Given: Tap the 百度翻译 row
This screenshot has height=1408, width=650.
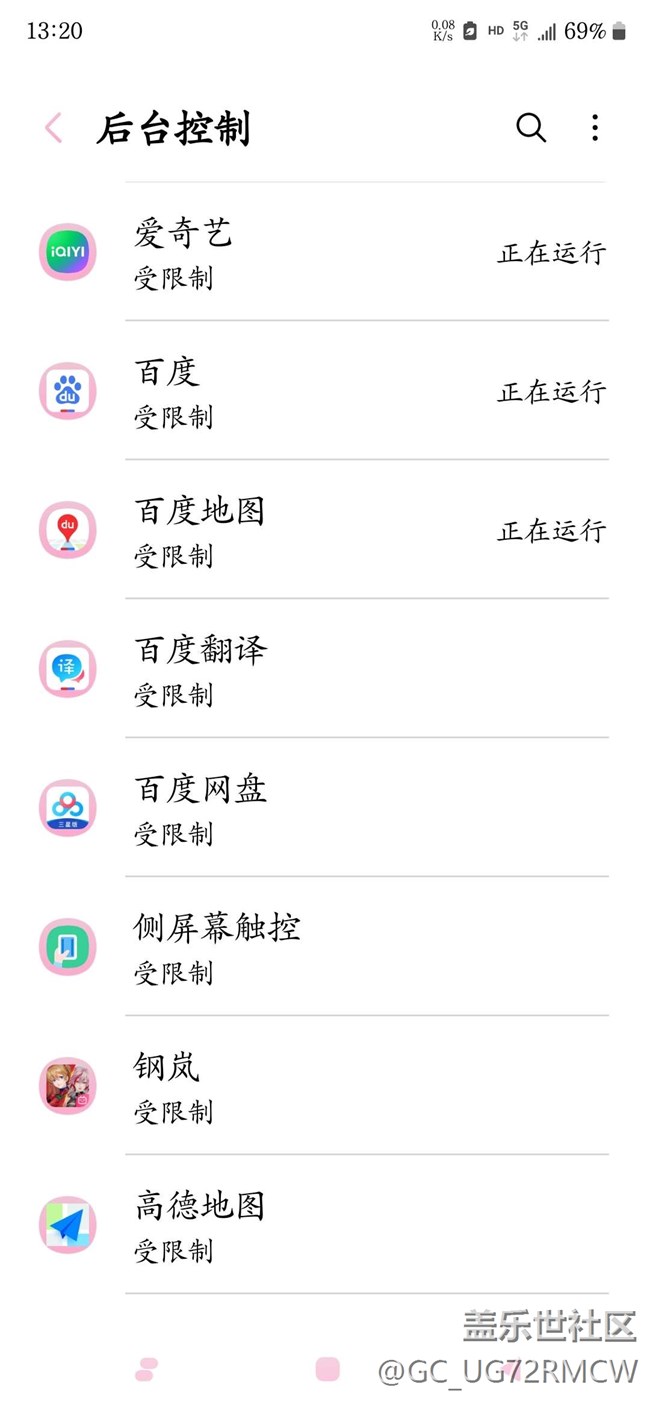Looking at the screenshot, I should pos(320,669).
